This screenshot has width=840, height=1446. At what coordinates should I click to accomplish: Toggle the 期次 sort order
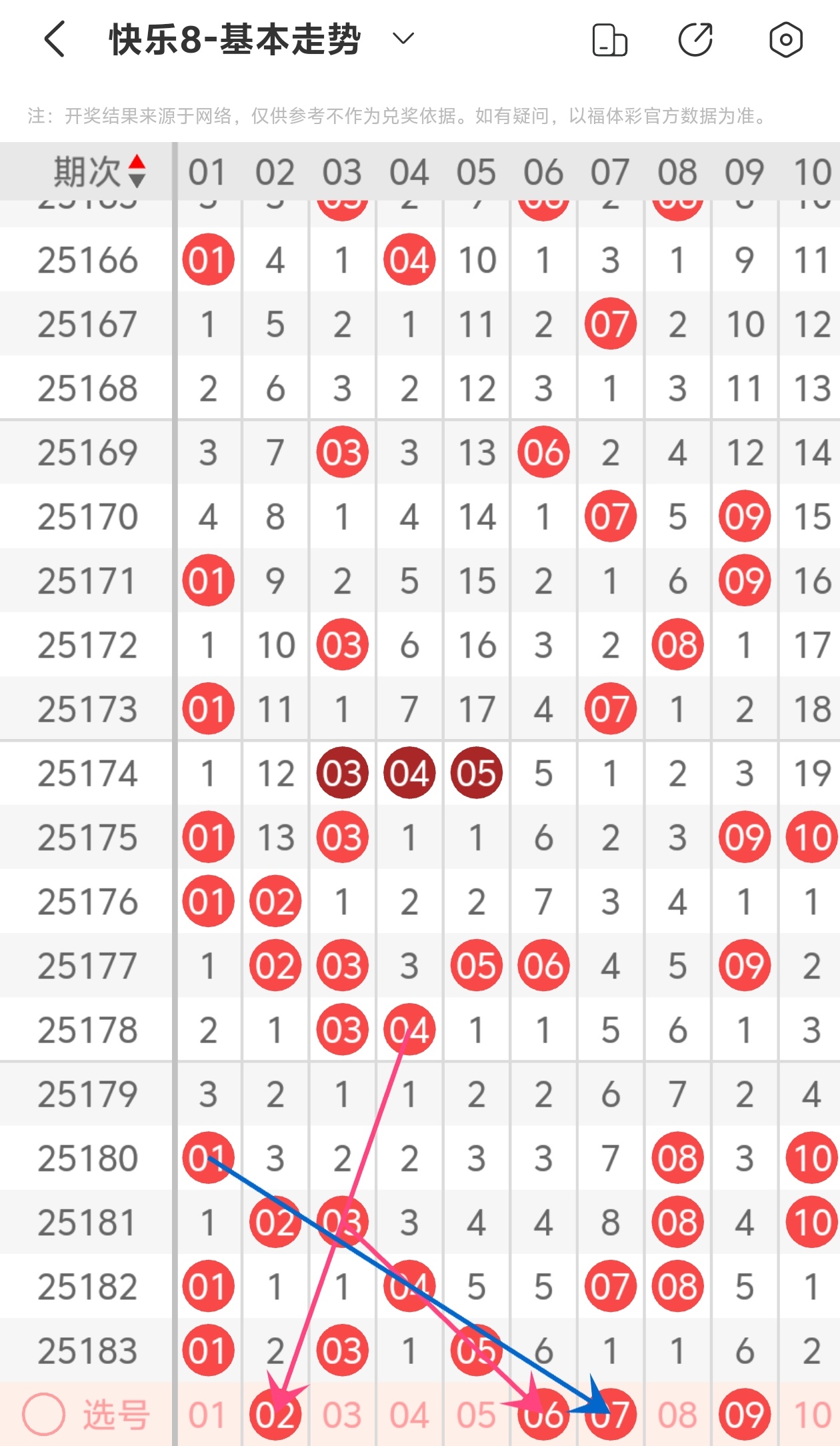coord(137,171)
